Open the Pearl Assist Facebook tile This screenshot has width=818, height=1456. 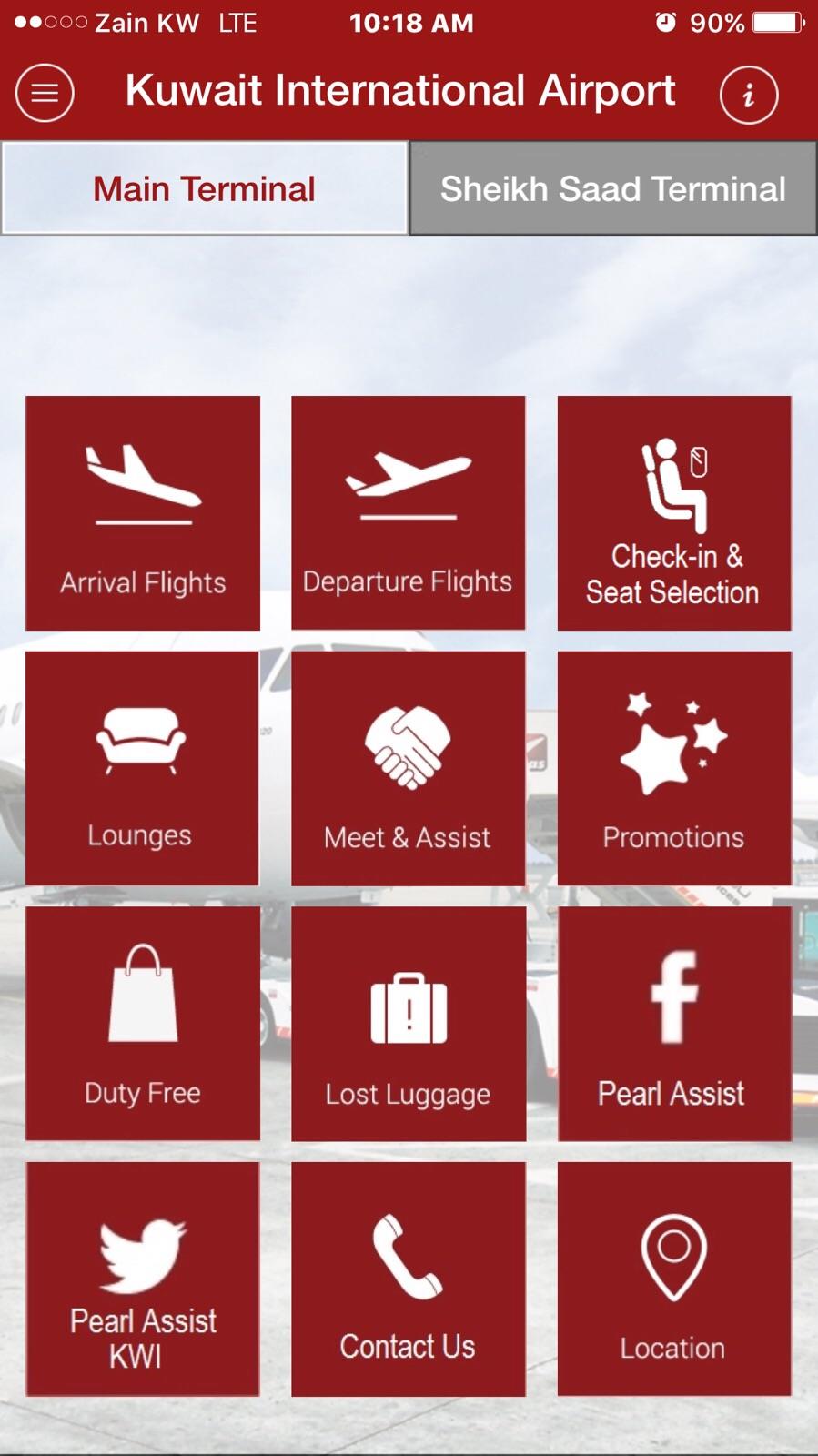coord(673,1024)
